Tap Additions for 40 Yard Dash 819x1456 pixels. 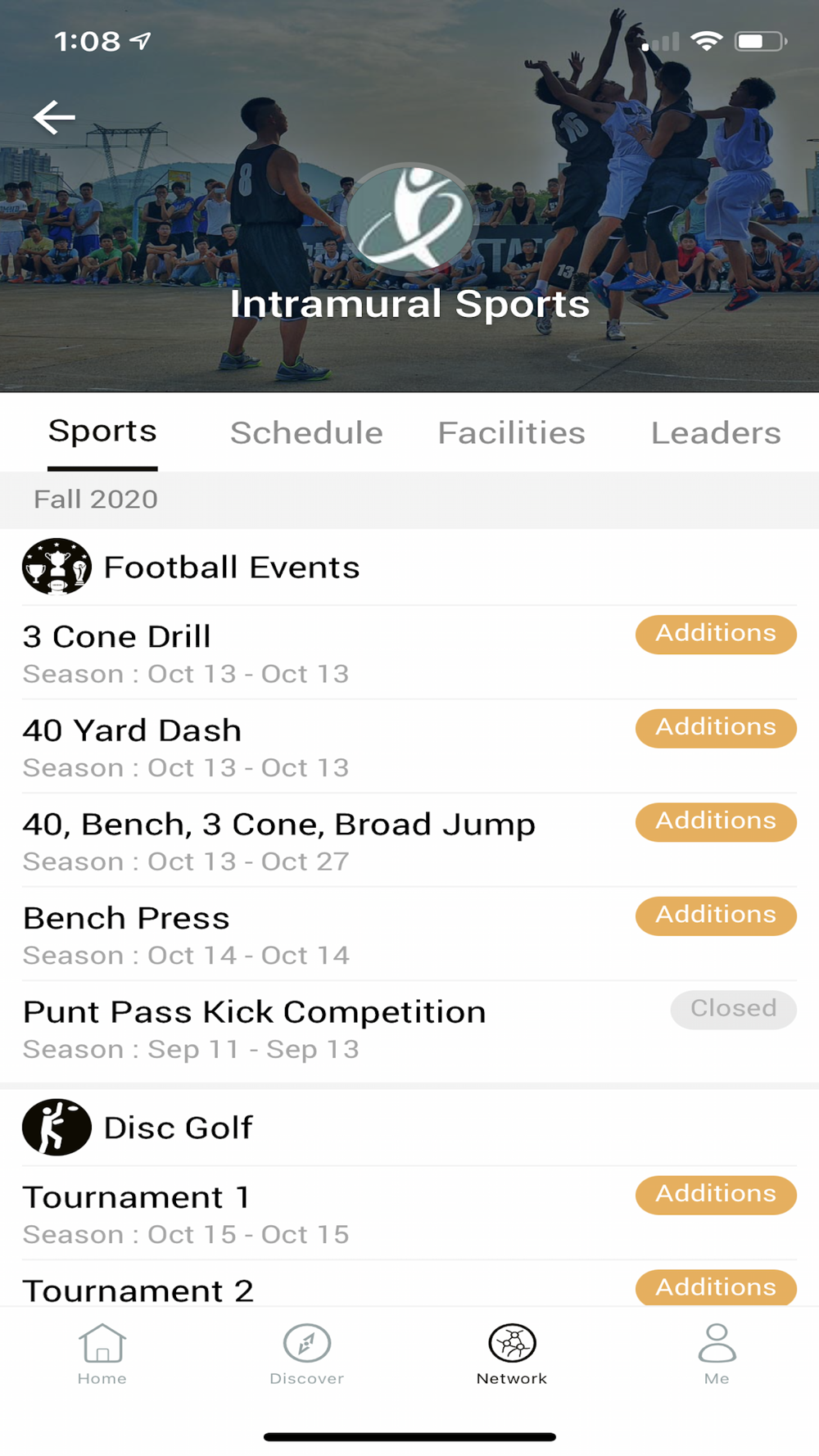pyautogui.click(x=716, y=728)
